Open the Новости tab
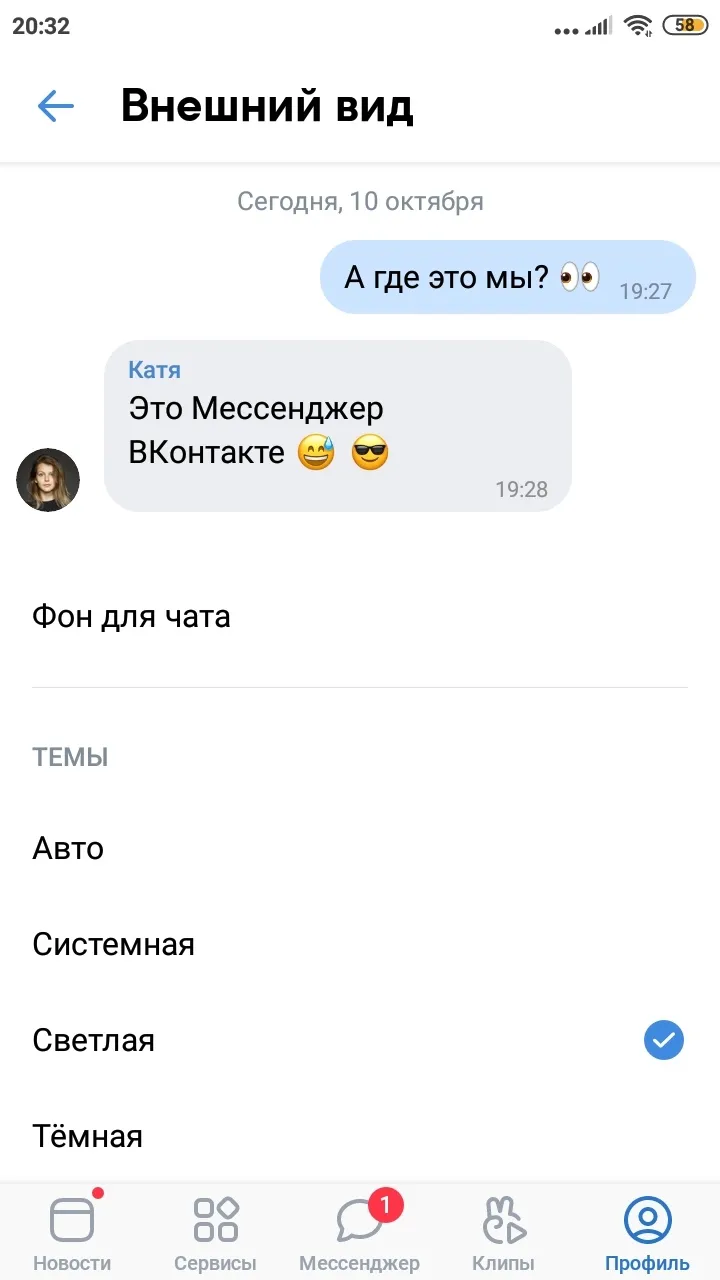 [72, 1232]
